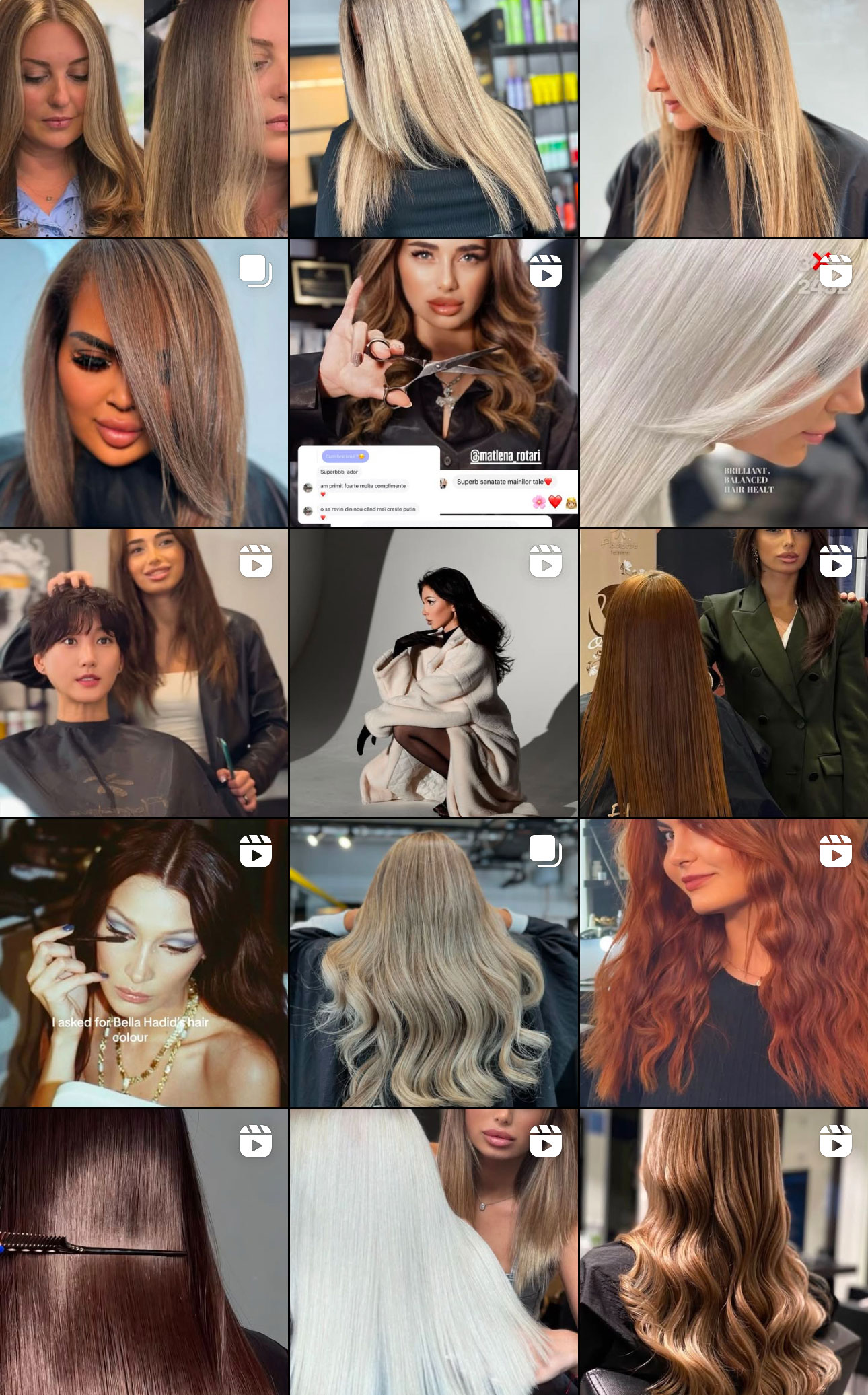The image size is (868, 1395).
Task: Open the reel of wavy copper red hair
Action: click(724, 962)
